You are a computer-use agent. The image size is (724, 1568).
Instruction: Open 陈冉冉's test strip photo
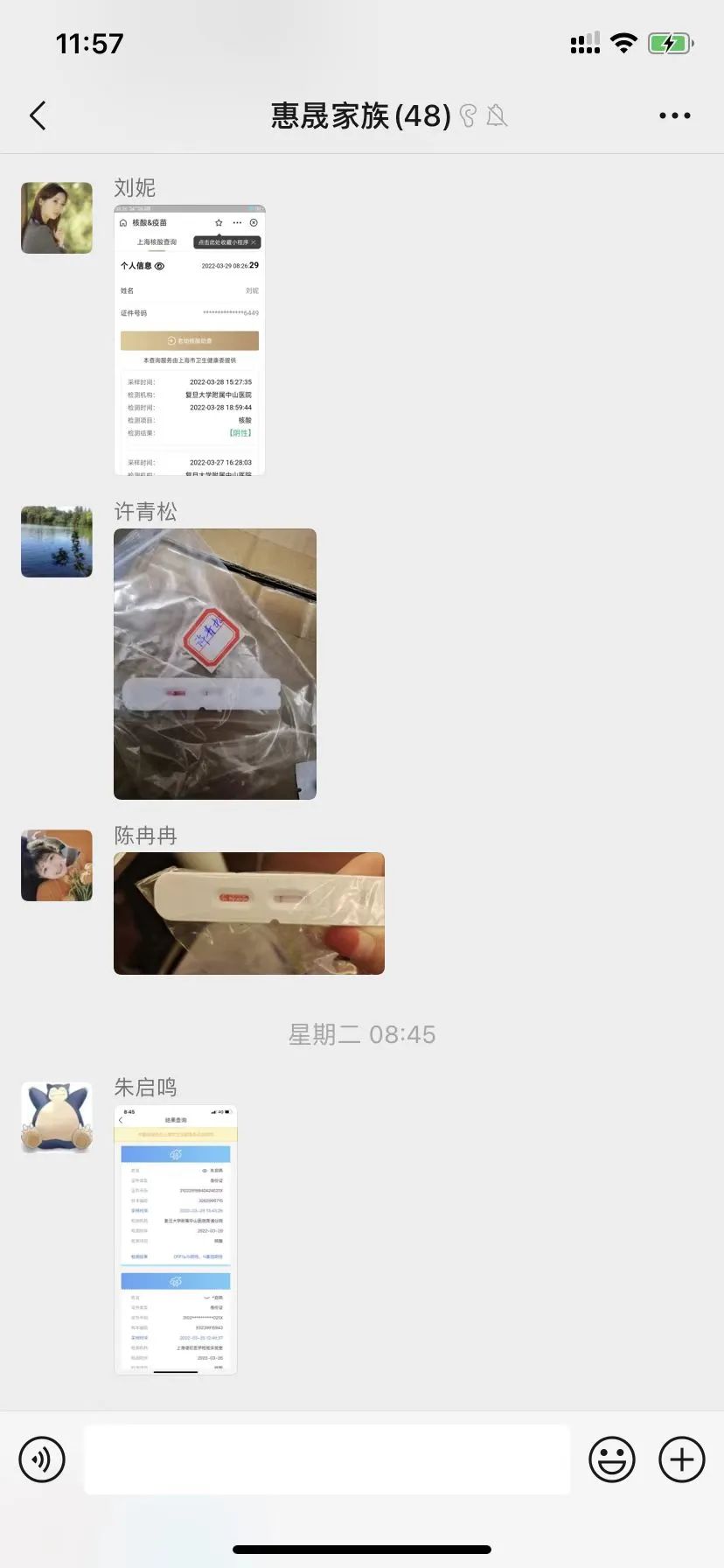(249, 913)
